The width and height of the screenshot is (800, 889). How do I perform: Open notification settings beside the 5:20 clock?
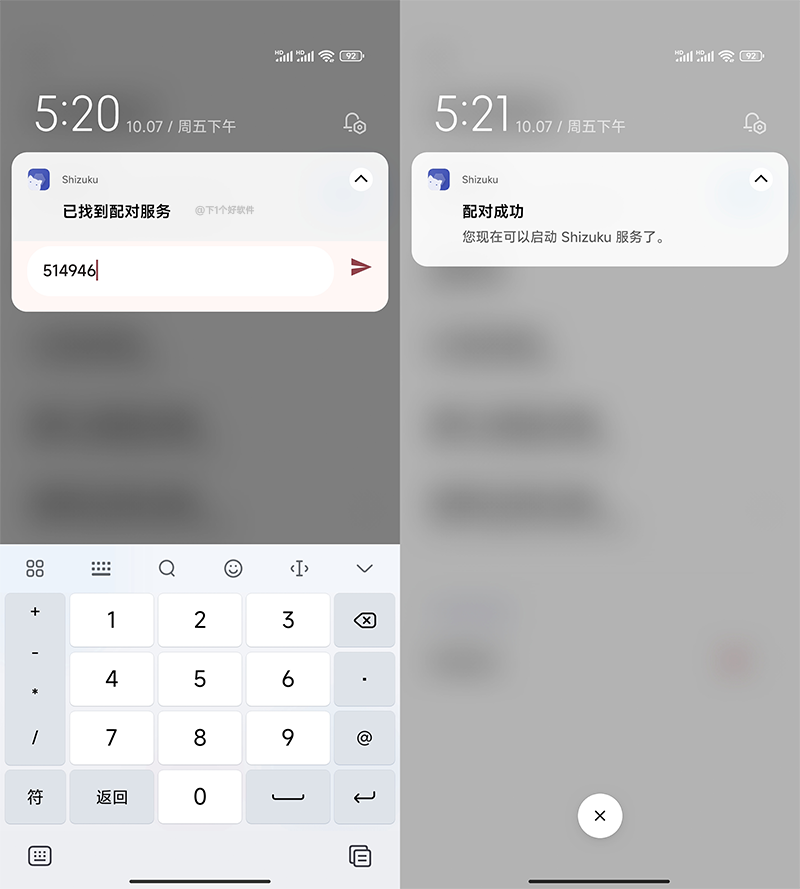355,123
